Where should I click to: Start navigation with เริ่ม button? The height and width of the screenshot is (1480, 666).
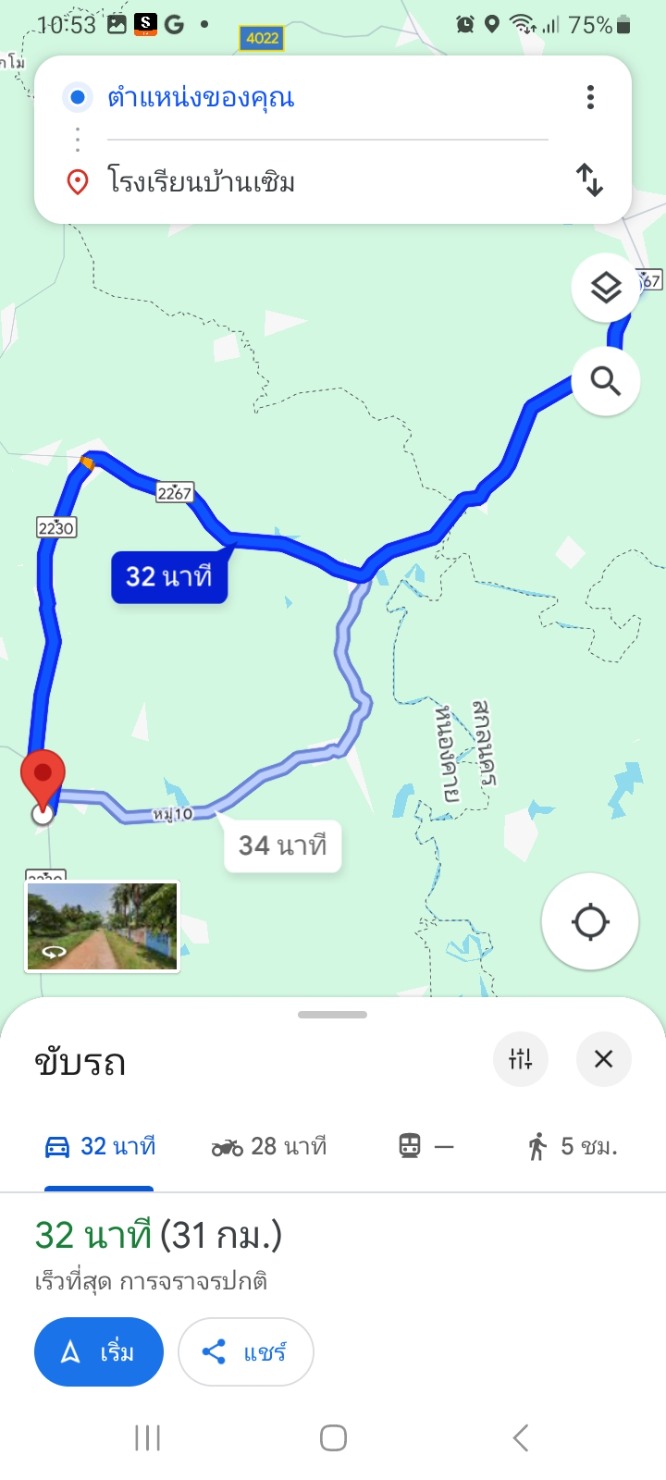(99, 1352)
